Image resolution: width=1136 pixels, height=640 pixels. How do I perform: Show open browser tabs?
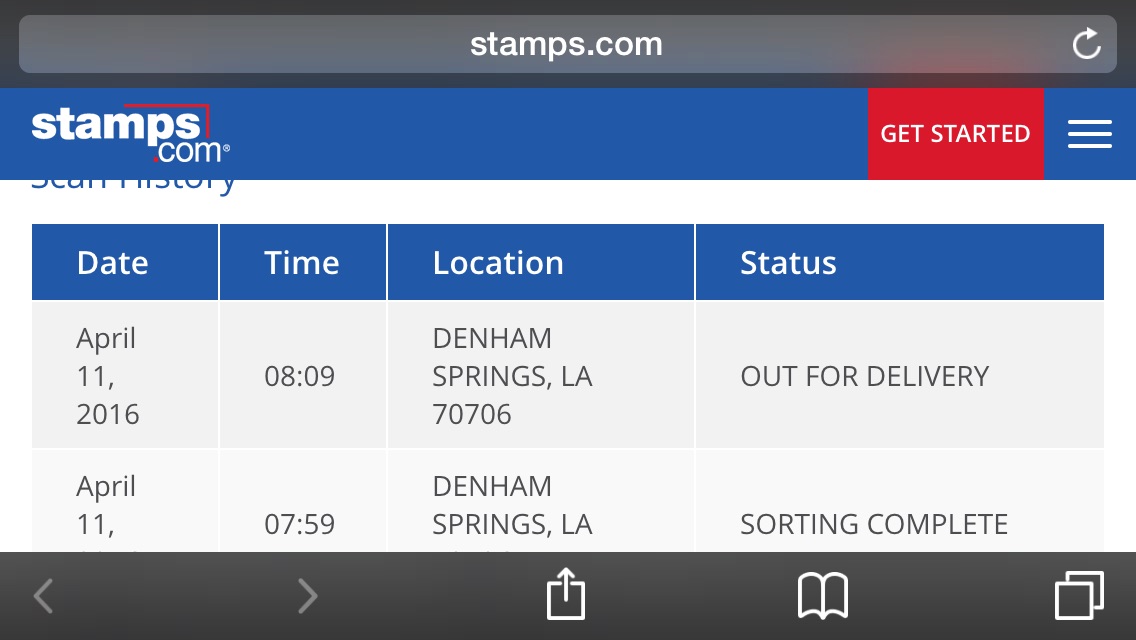pyautogui.click(x=1079, y=595)
